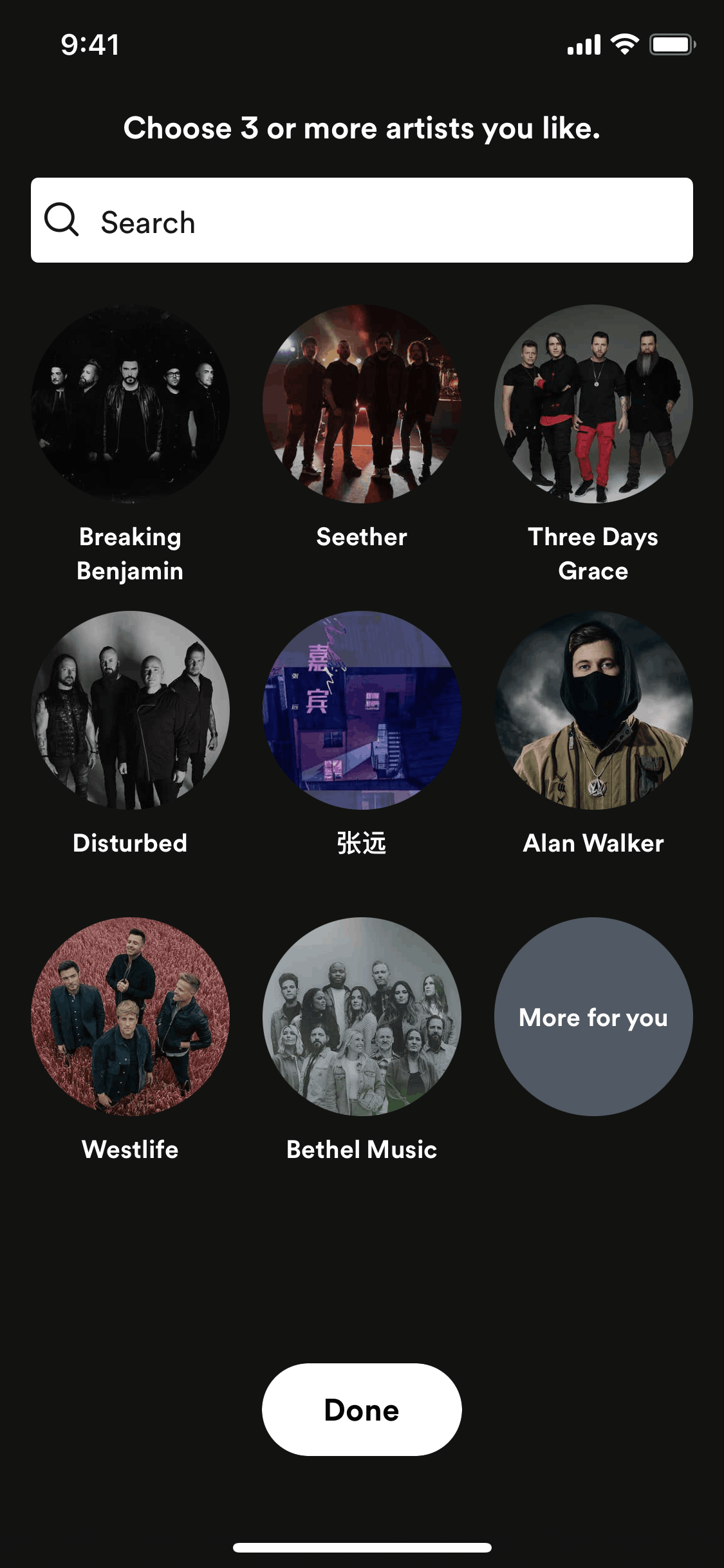Choose the artist 张远

pyautogui.click(x=362, y=710)
